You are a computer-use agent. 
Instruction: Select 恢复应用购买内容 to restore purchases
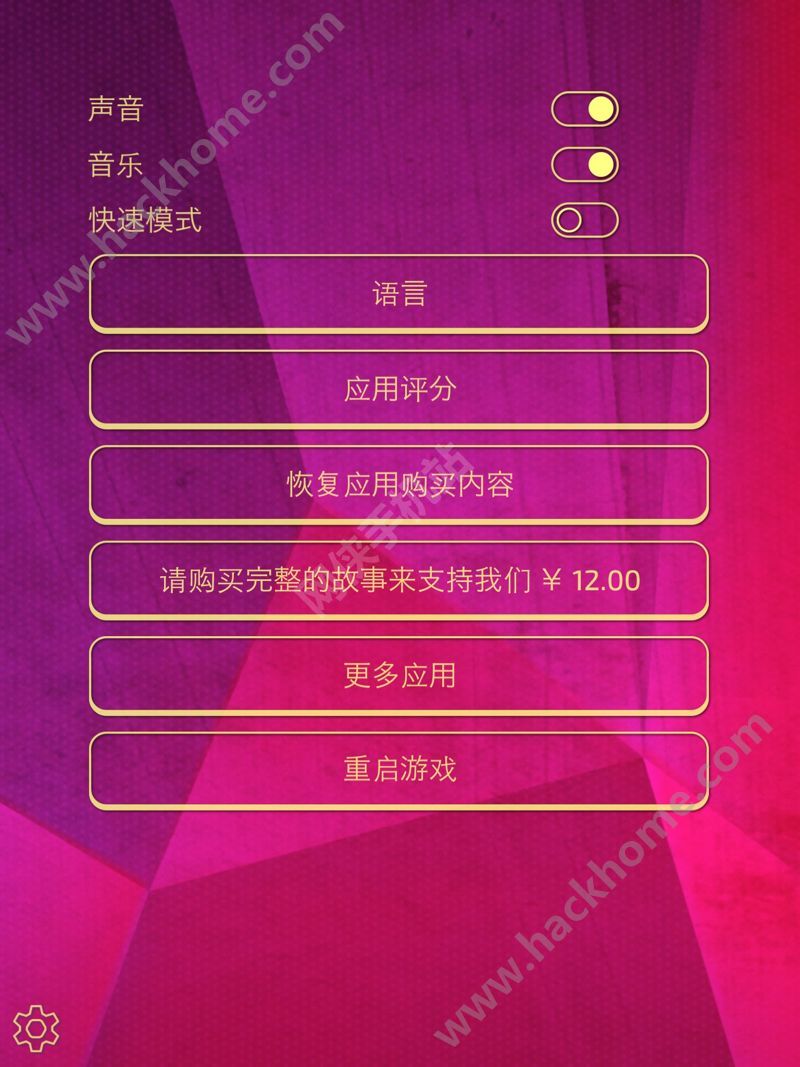[x=399, y=485]
